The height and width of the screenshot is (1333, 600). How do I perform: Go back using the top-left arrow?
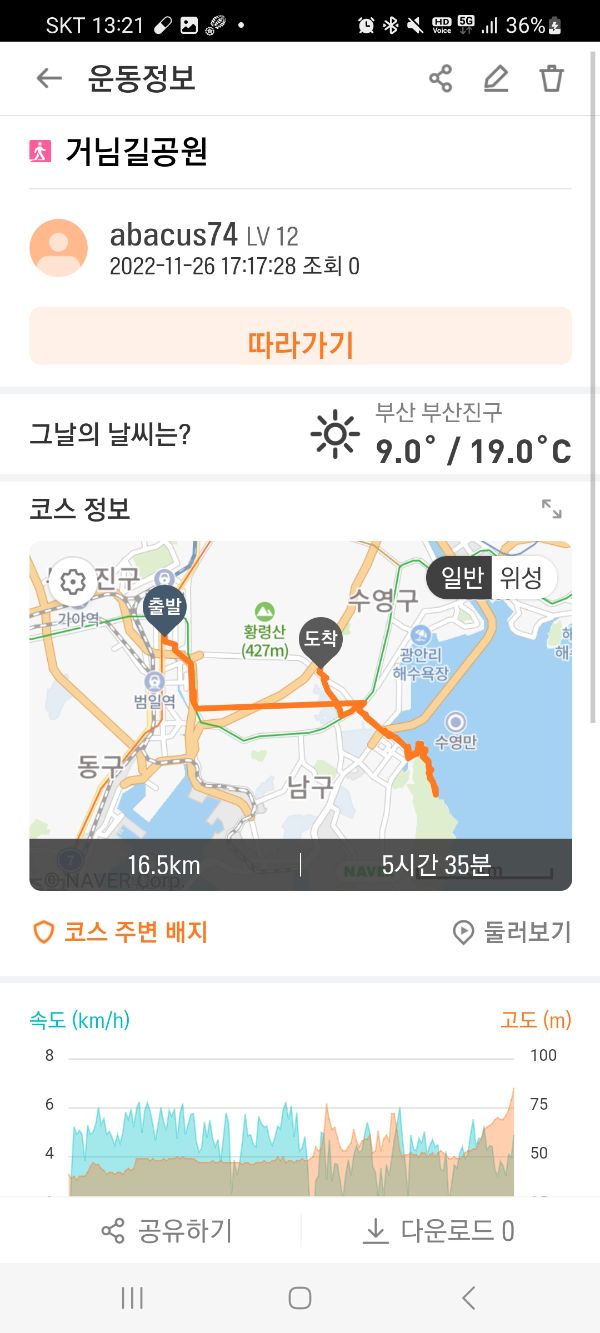(x=48, y=79)
